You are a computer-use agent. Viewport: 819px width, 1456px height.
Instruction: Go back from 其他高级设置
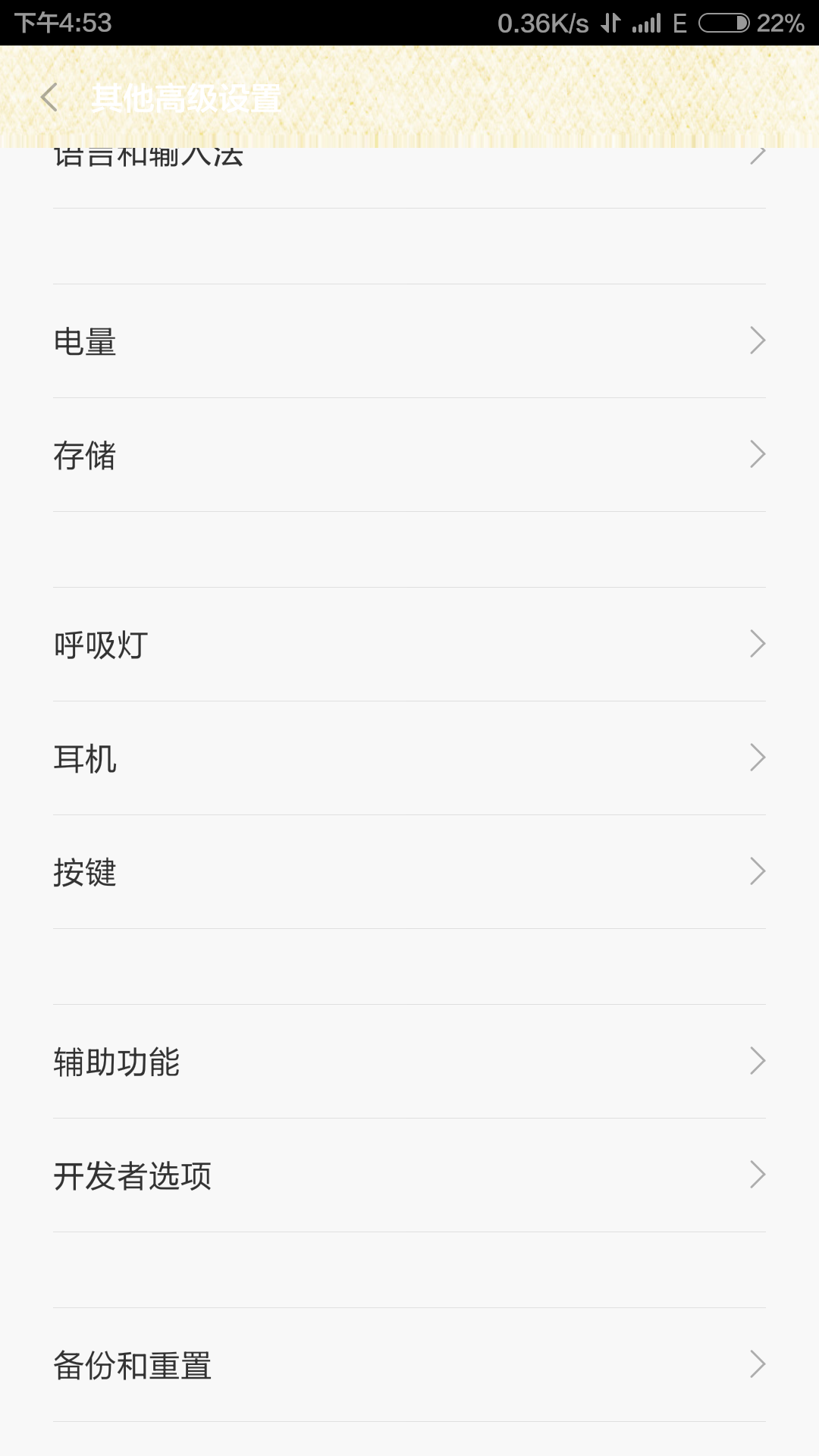coord(50,98)
